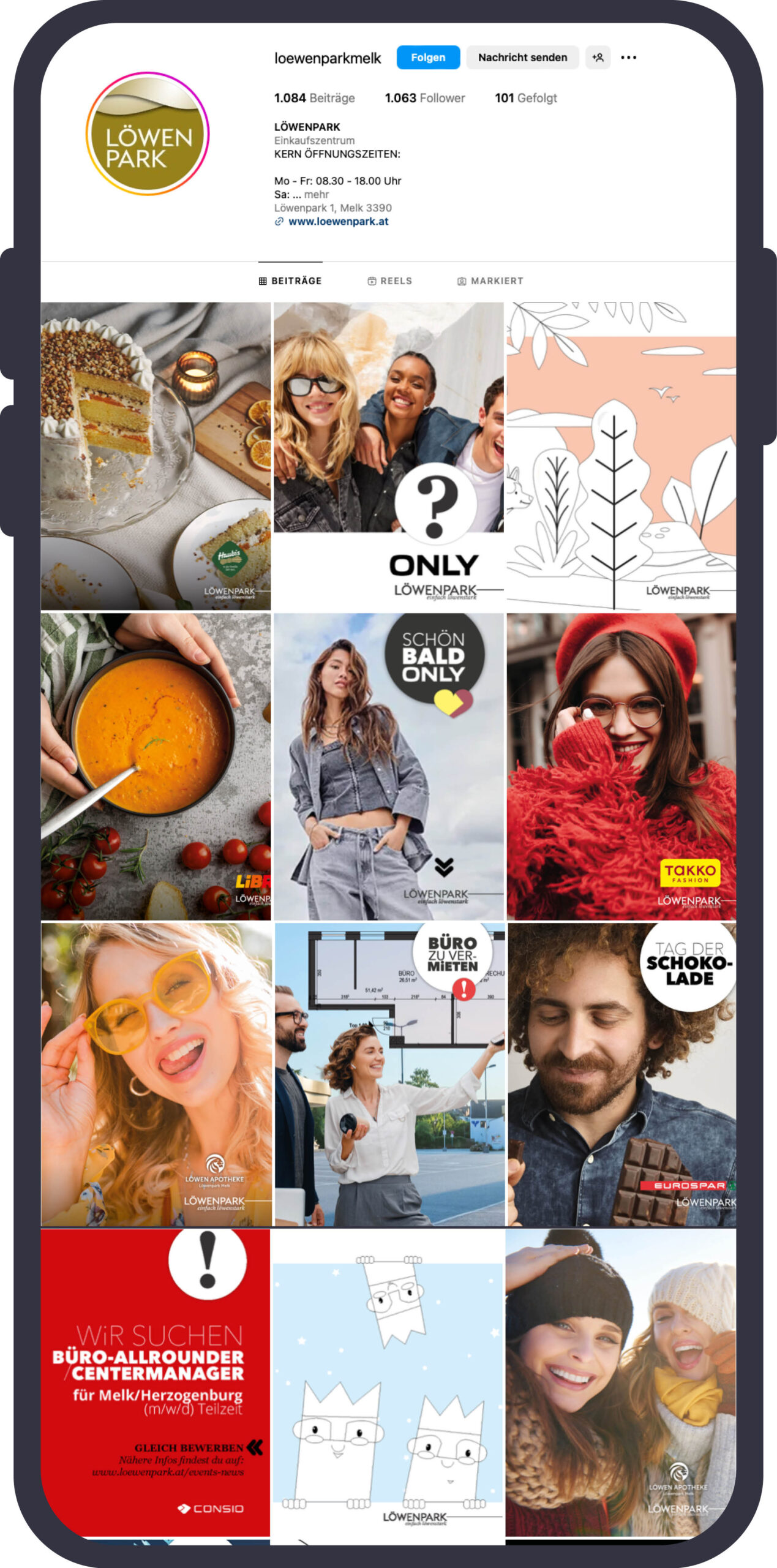Open the three-dot overflow menu

click(x=628, y=58)
